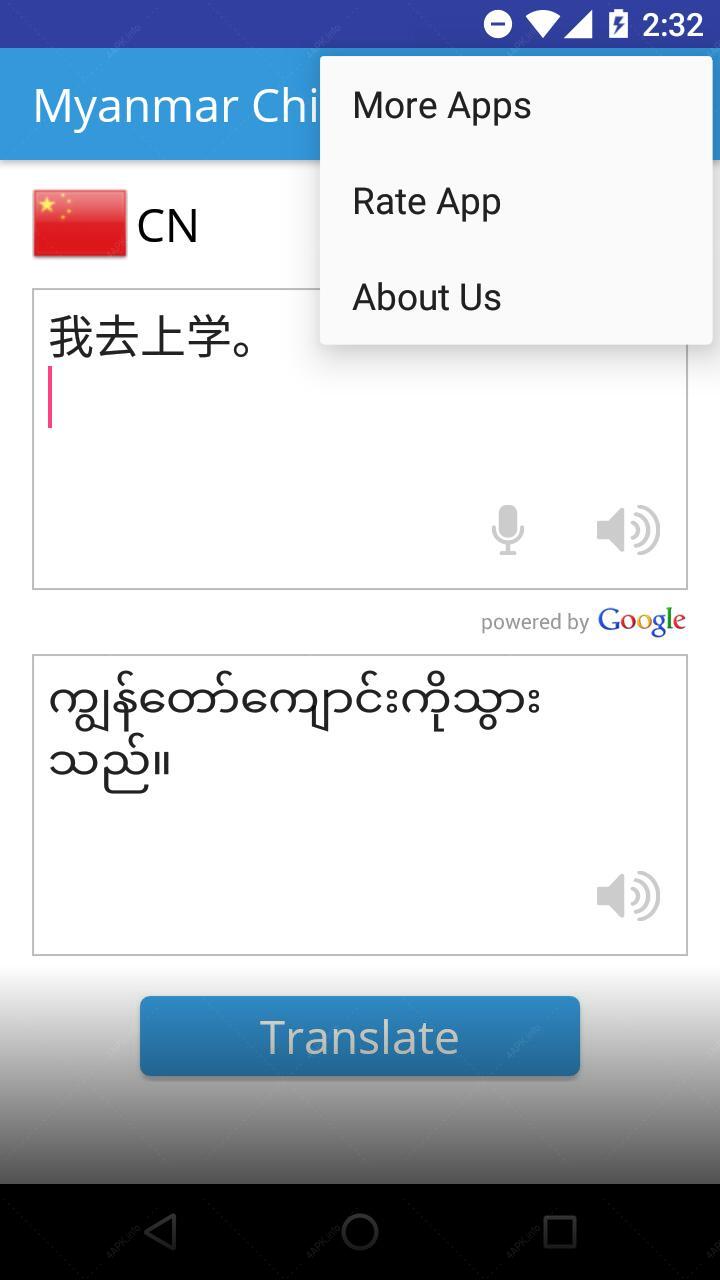This screenshot has height=1280, width=720.
Task: Focus the Chinese text input box
Action: [x=360, y=439]
